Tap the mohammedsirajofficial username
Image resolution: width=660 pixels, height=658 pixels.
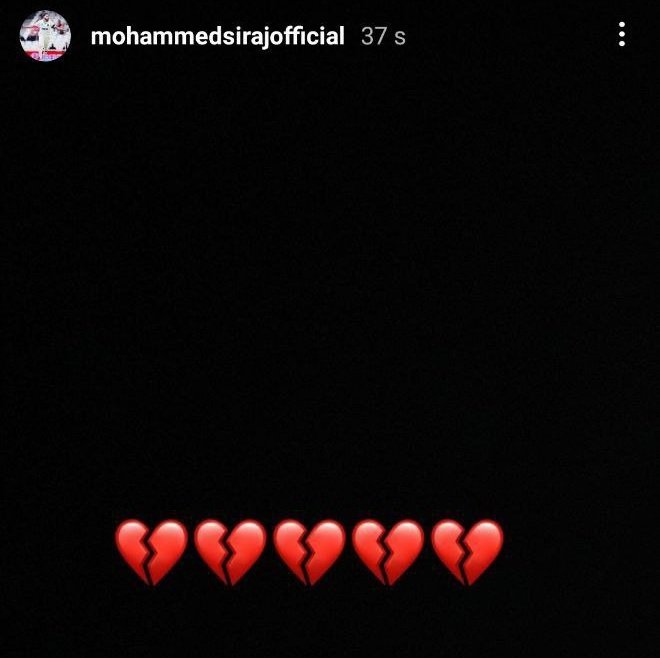tap(217, 37)
